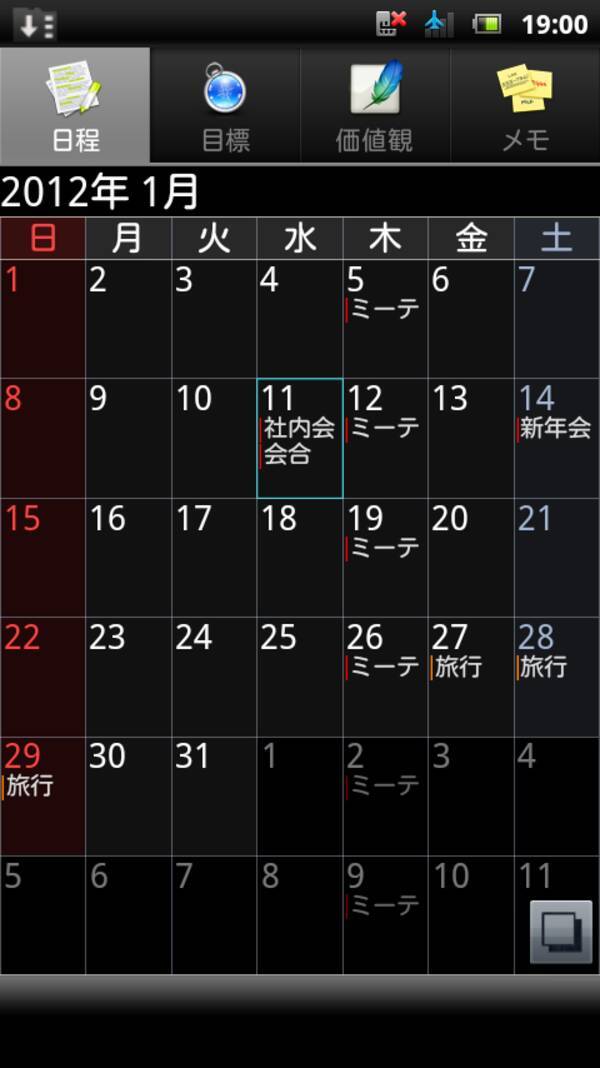Select the 日程 tab
Screen dimensions: 600x1068
point(75,106)
